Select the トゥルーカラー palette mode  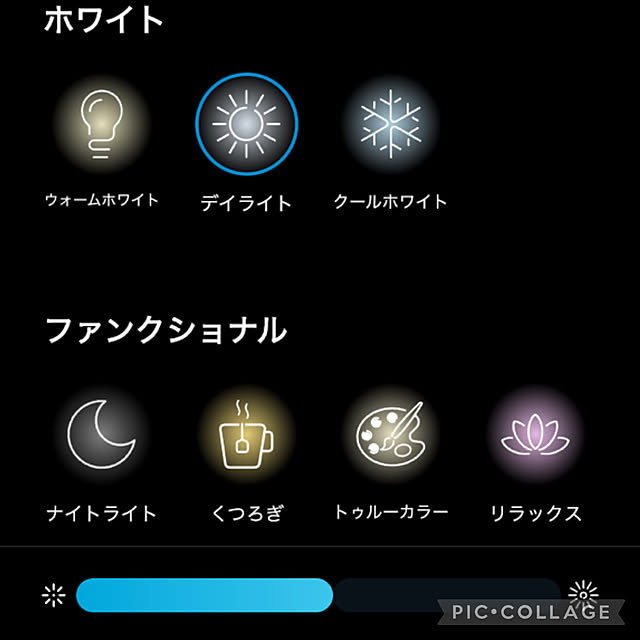[390, 435]
